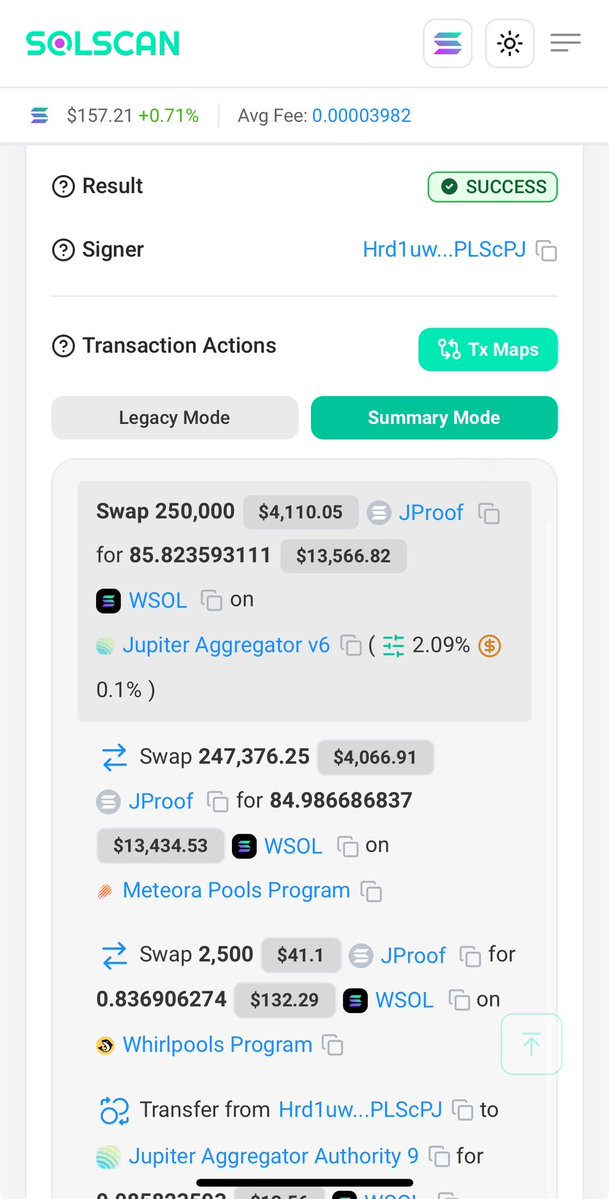Open JProof token in the 250,000 swap

pos(430,513)
